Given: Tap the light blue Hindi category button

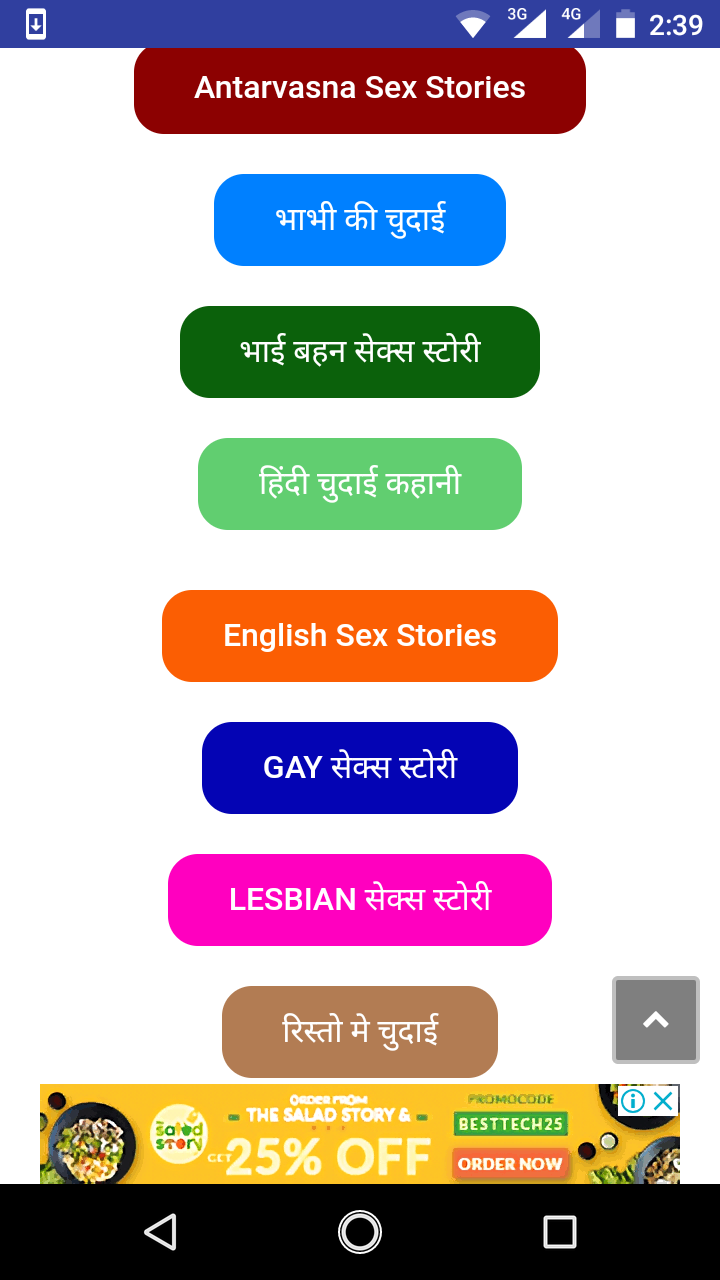Looking at the screenshot, I should point(360,220).
